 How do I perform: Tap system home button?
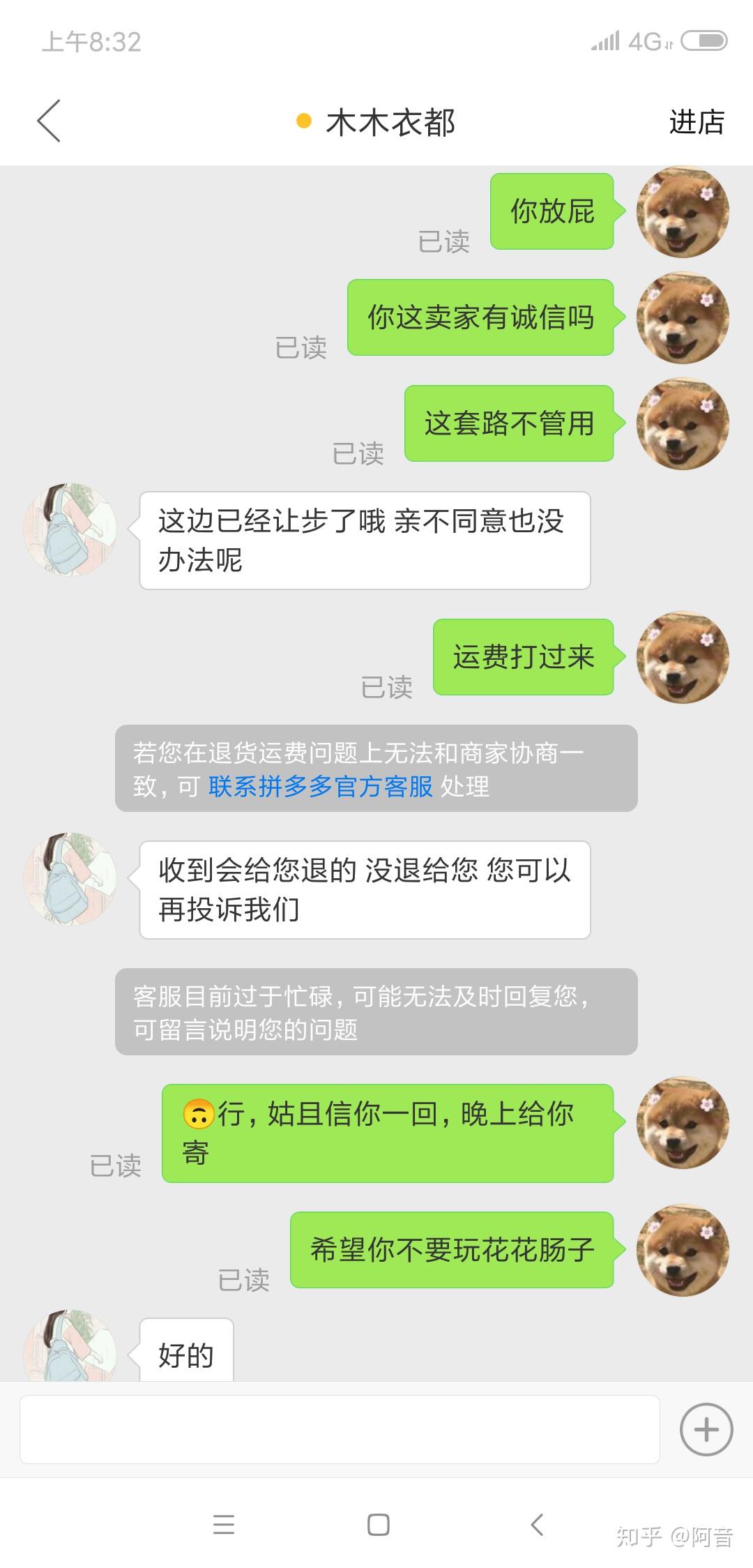[378, 1525]
